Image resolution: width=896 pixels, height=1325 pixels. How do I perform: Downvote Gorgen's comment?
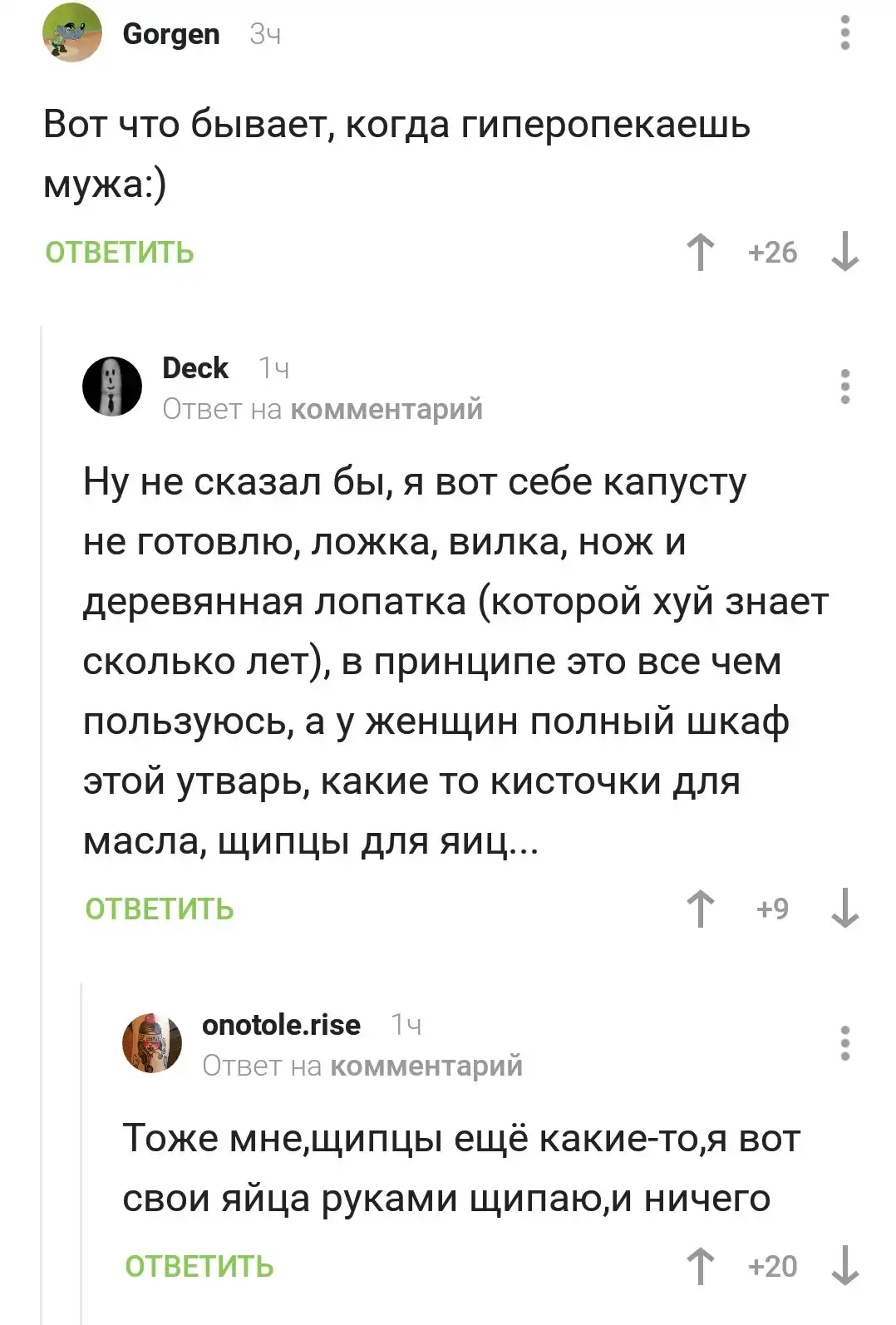pyautogui.click(x=845, y=252)
